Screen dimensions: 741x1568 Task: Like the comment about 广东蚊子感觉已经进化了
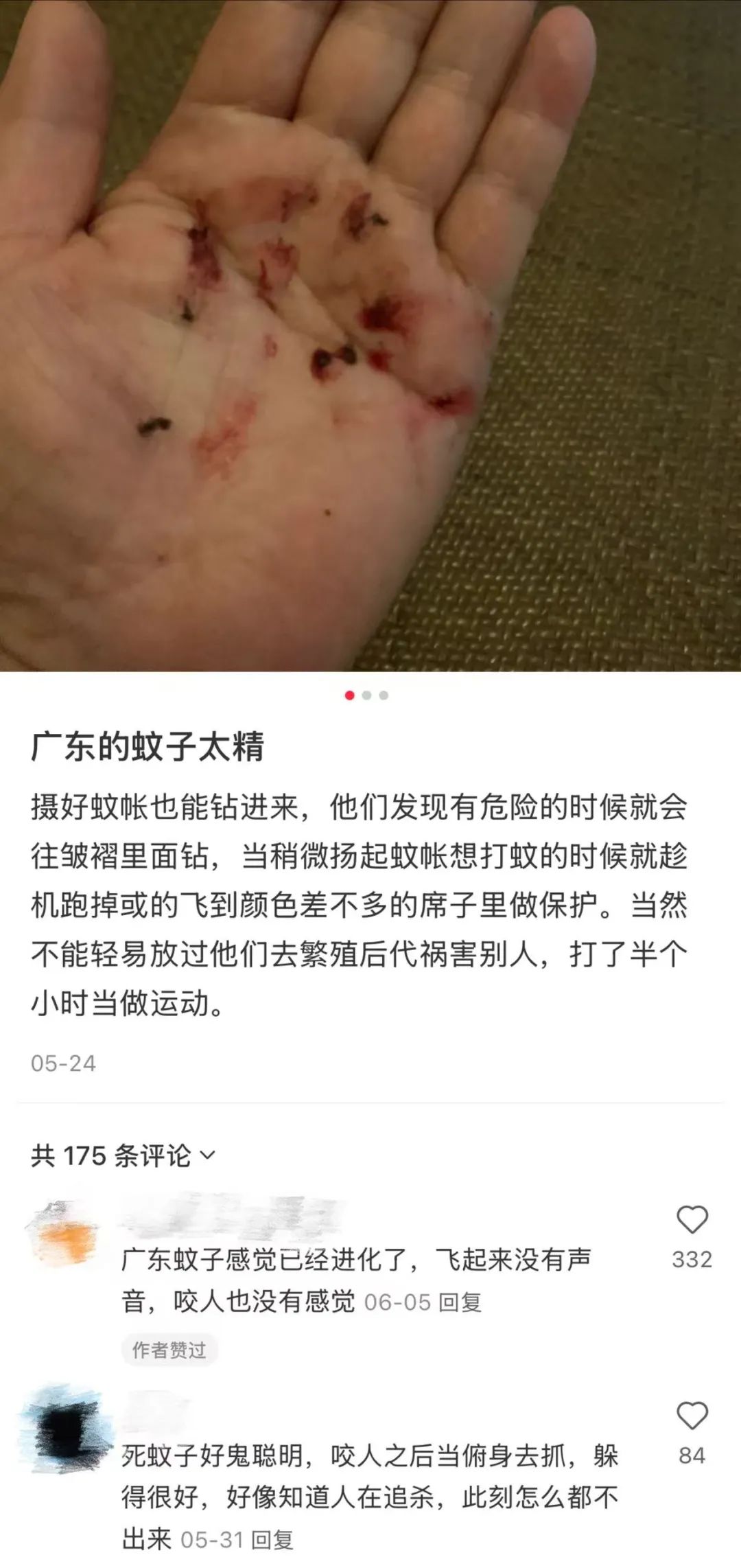tap(692, 1220)
